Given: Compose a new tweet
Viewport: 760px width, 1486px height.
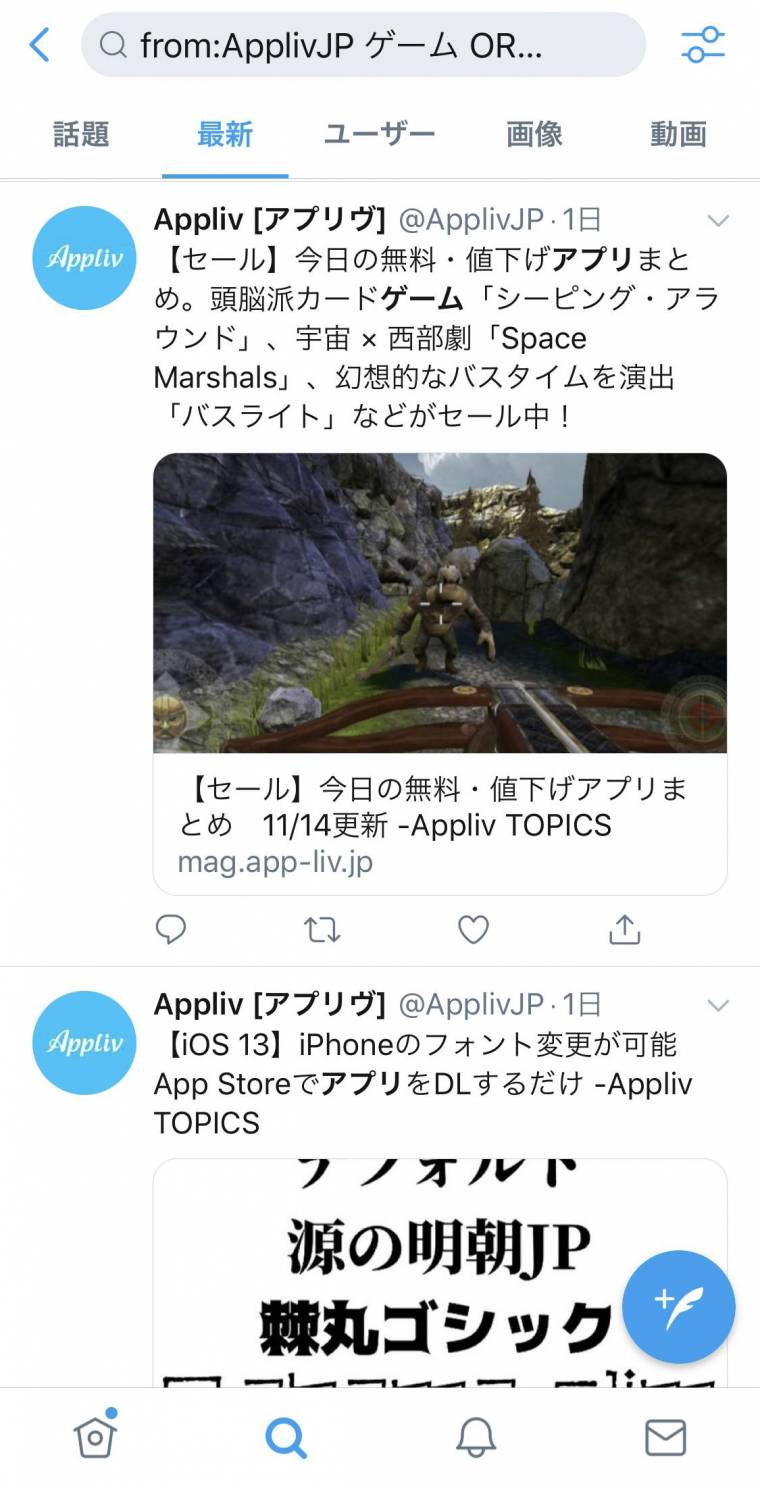Looking at the screenshot, I should coord(679,1306).
